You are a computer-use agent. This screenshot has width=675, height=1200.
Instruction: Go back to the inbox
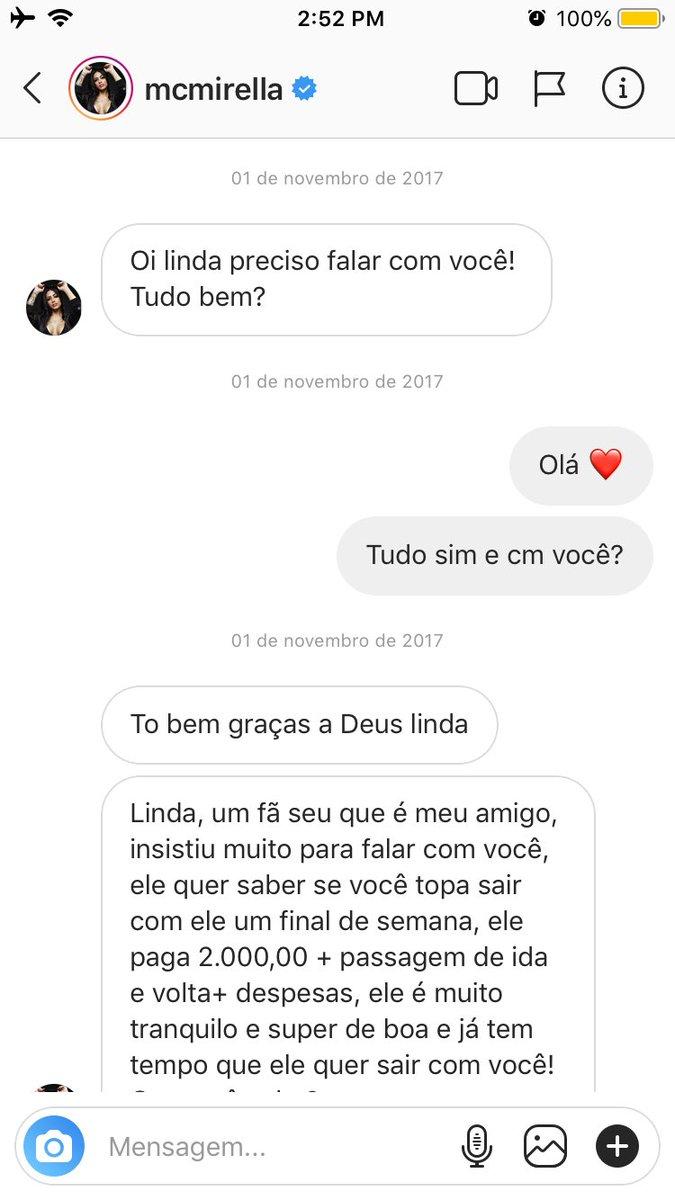click(32, 89)
